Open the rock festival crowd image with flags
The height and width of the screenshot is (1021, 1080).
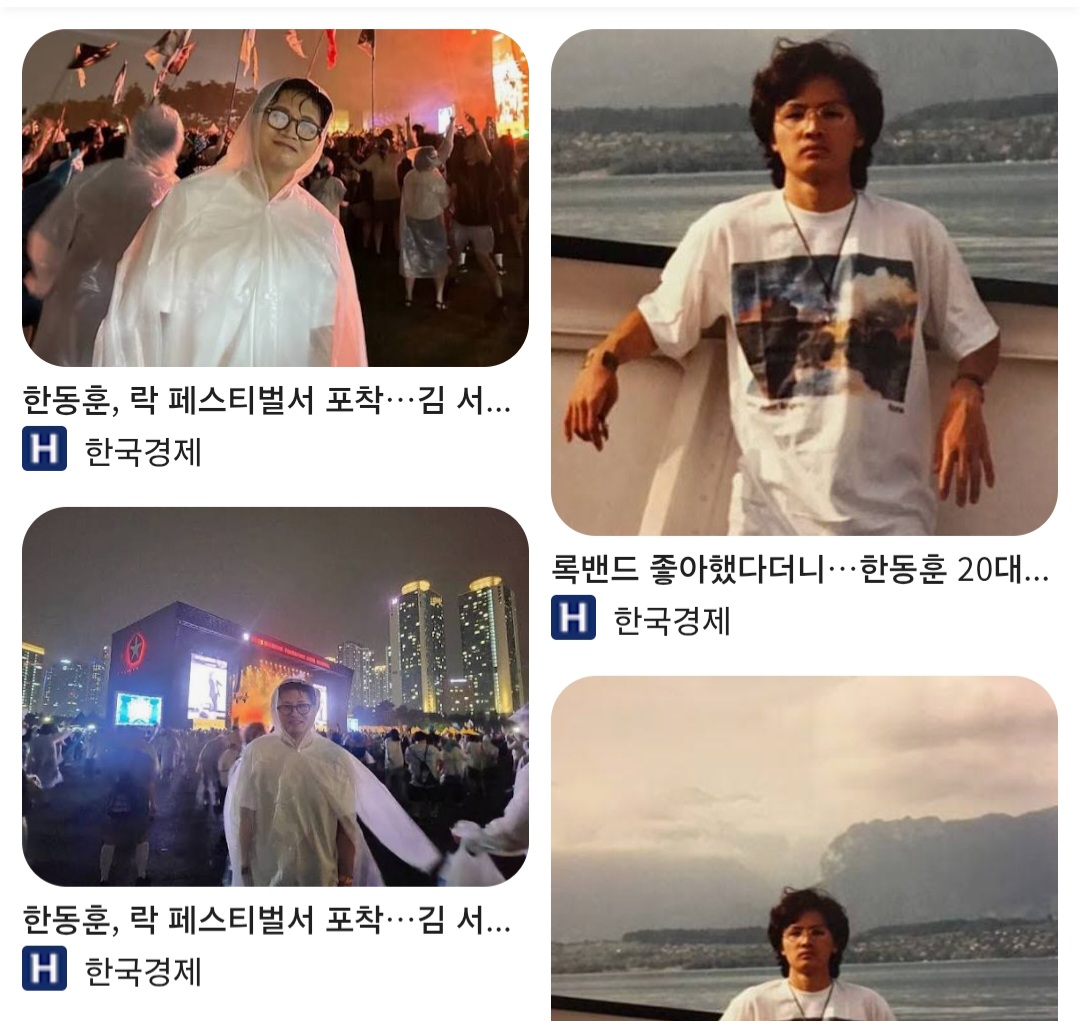(x=275, y=197)
